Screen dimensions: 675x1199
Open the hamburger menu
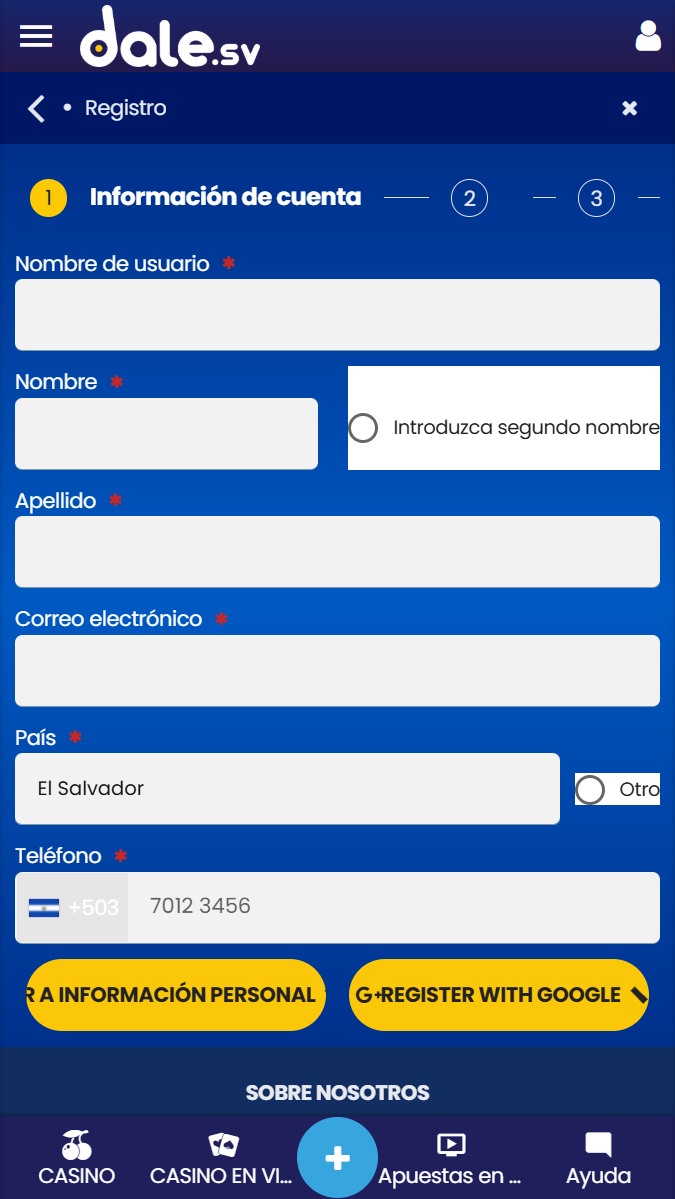36,35
